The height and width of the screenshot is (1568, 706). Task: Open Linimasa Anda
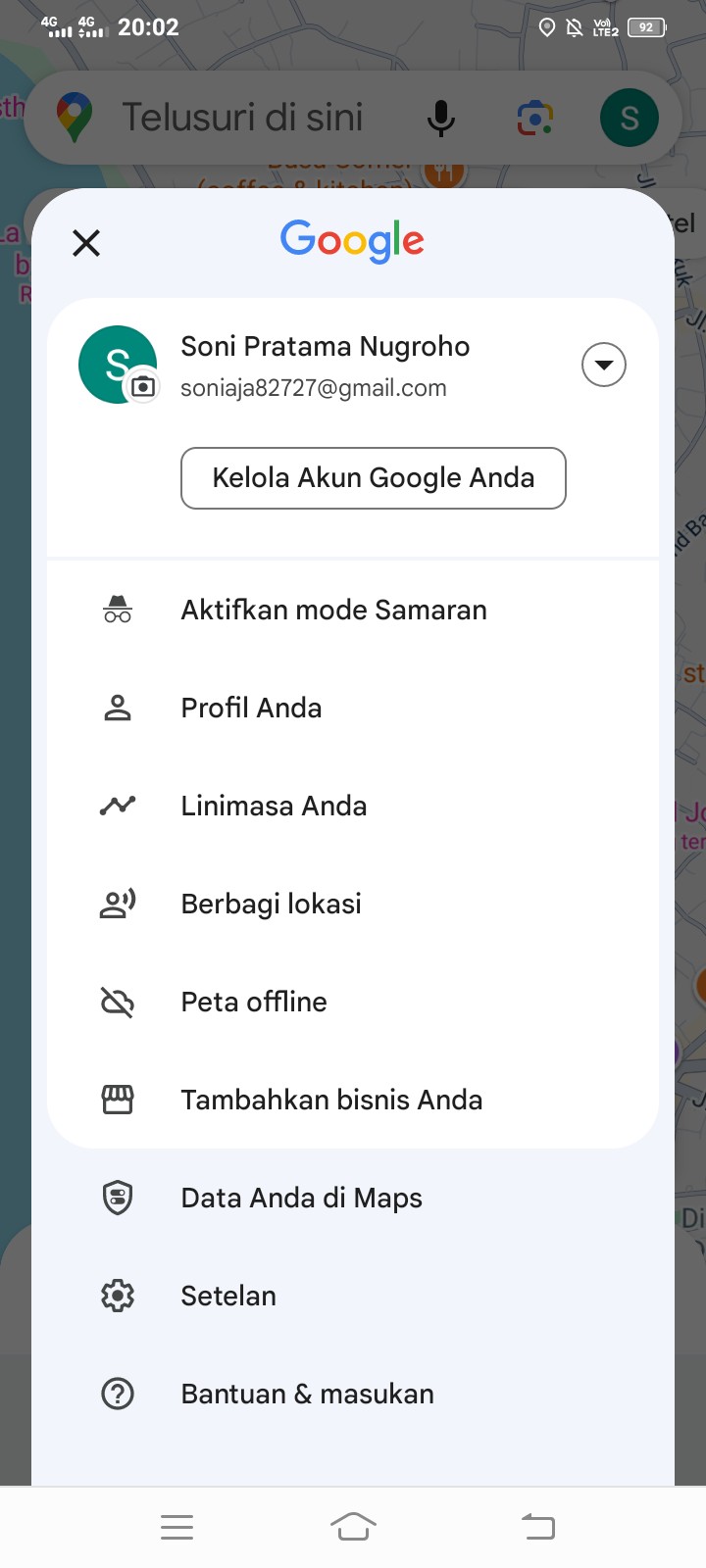(353, 806)
